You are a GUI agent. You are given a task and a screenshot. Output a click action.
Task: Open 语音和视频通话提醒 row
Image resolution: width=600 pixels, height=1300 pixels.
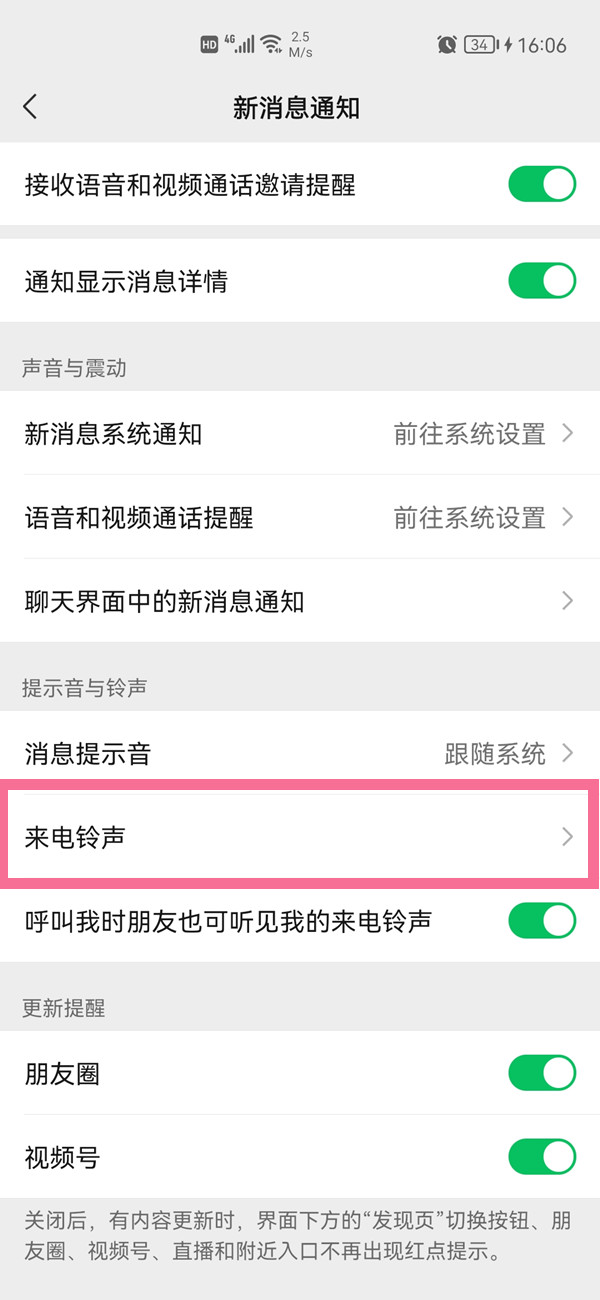(x=300, y=517)
